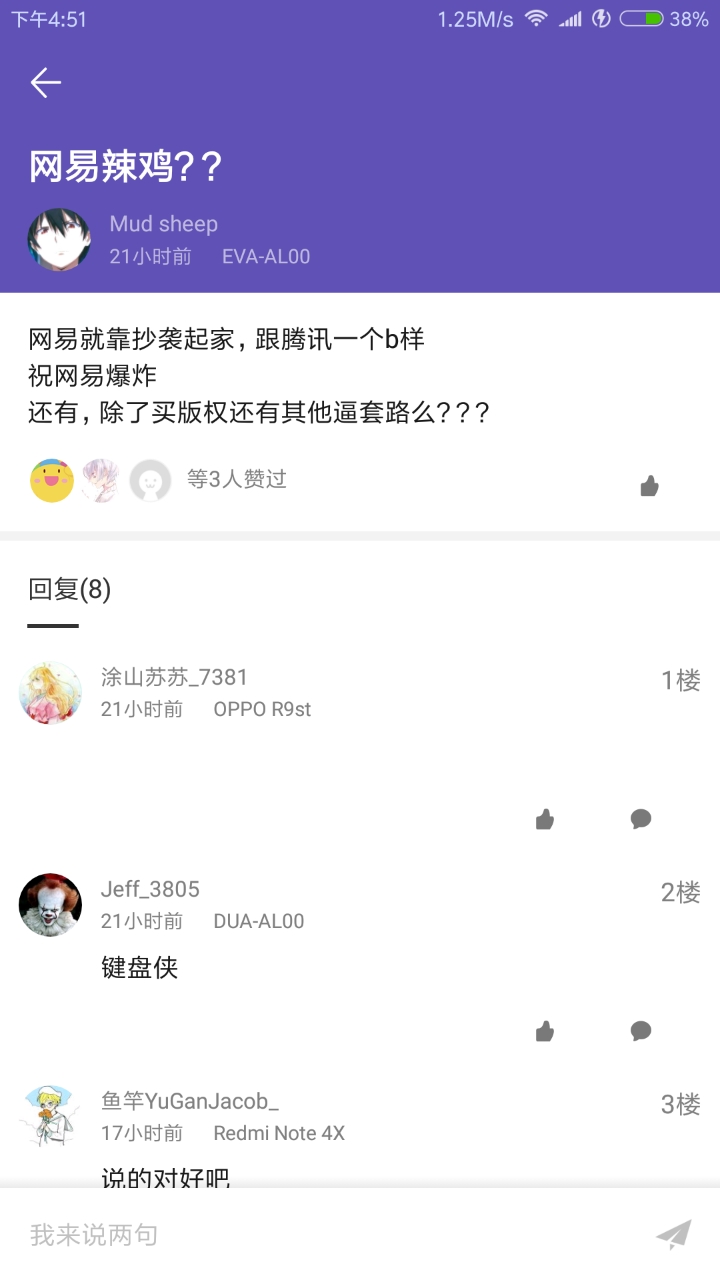View 涂山苏苏_7381's profile picture
Viewport: 720px width, 1280px height.
50,693
